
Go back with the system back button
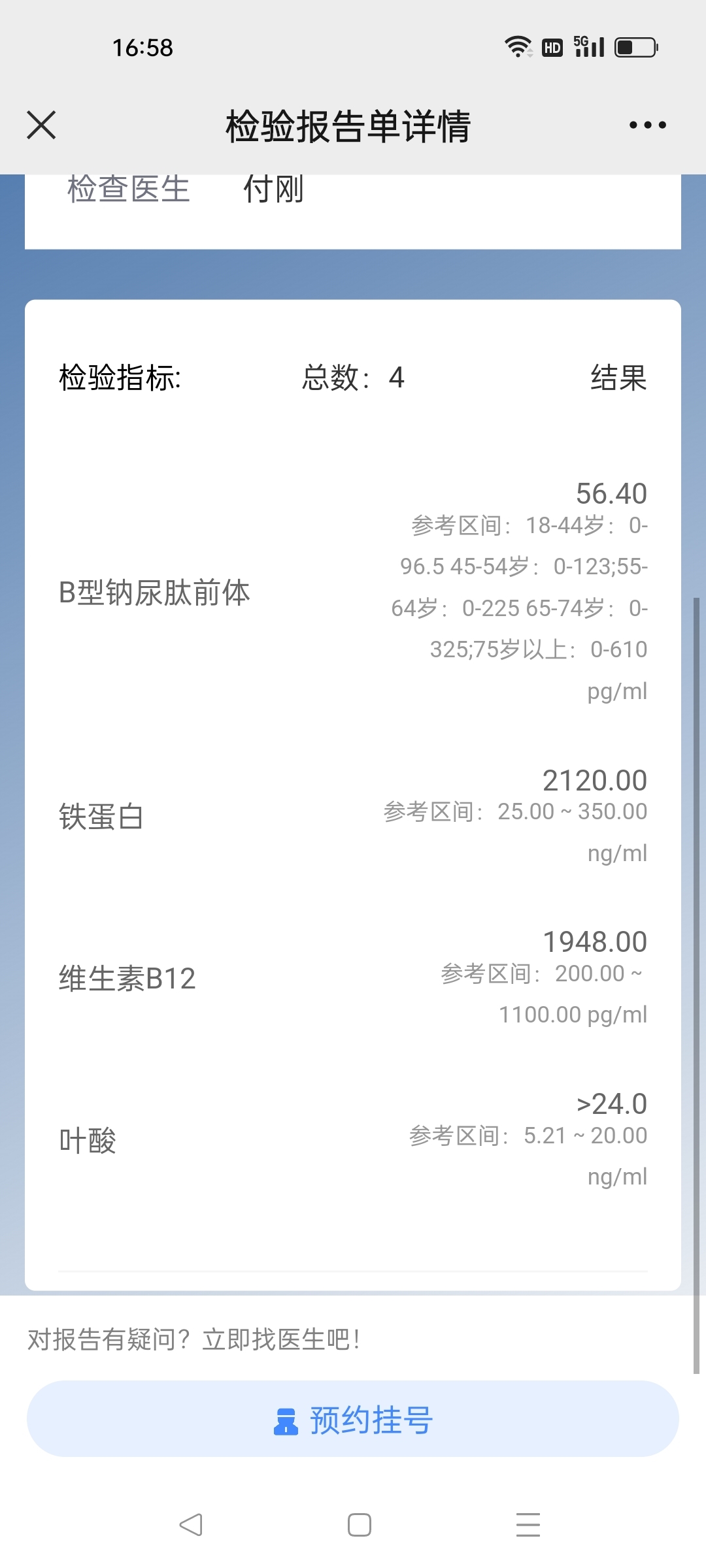point(191,1525)
